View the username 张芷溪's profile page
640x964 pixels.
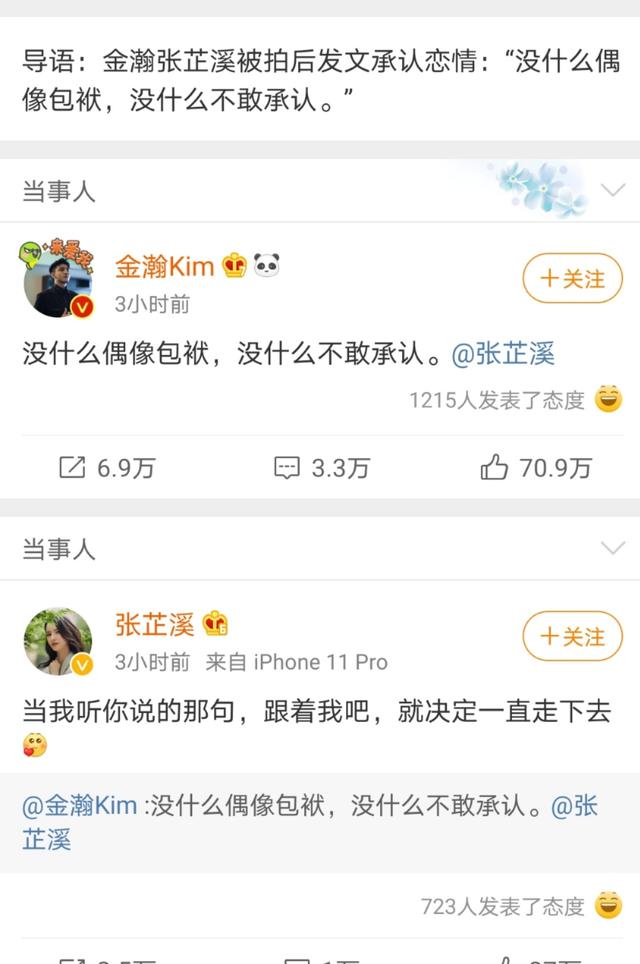(155, 625)
